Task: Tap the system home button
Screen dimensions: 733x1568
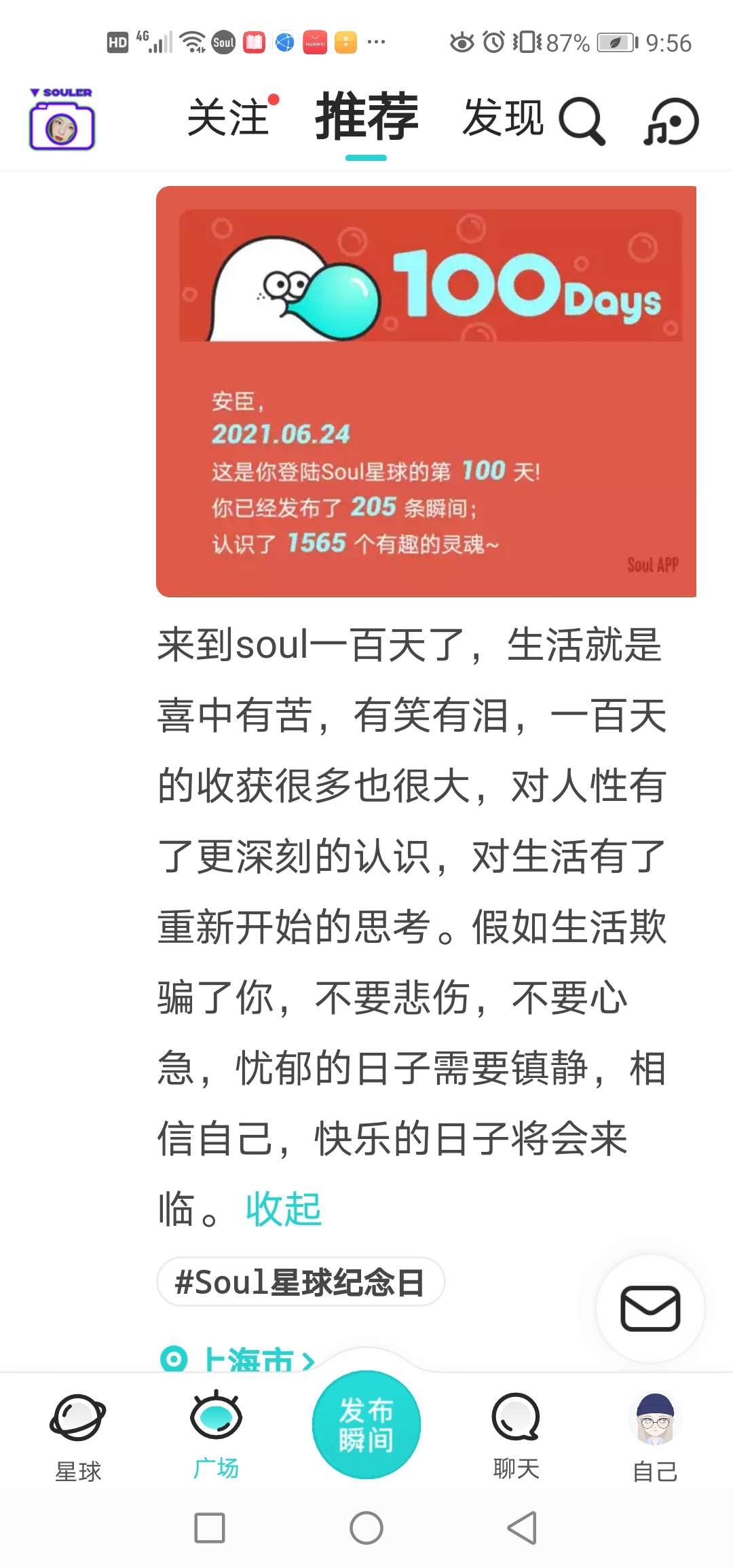Action: [x=366, y=1528]
